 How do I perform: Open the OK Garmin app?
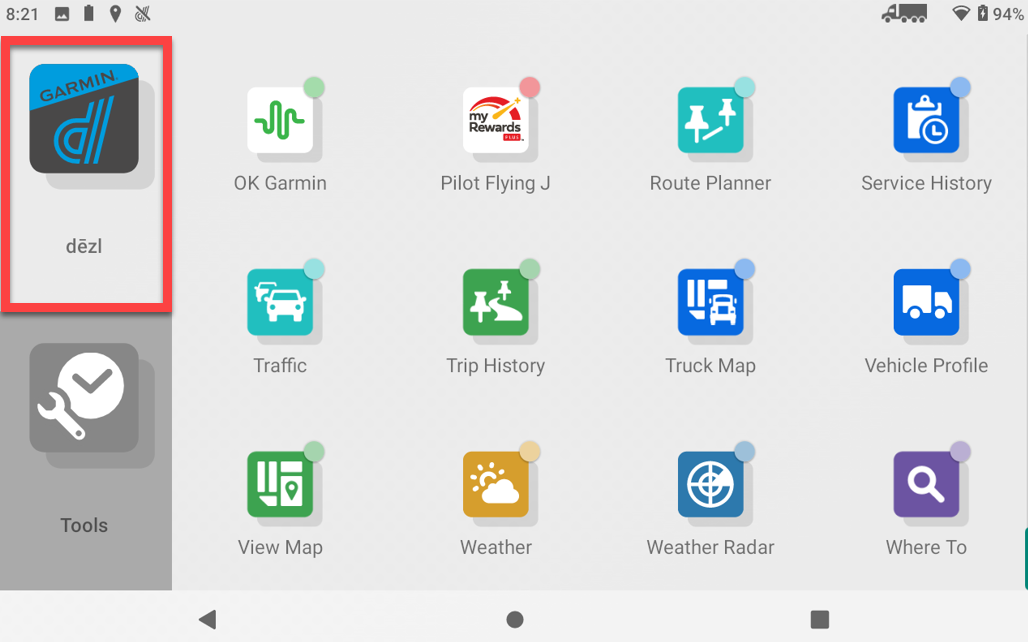point(280,121)
